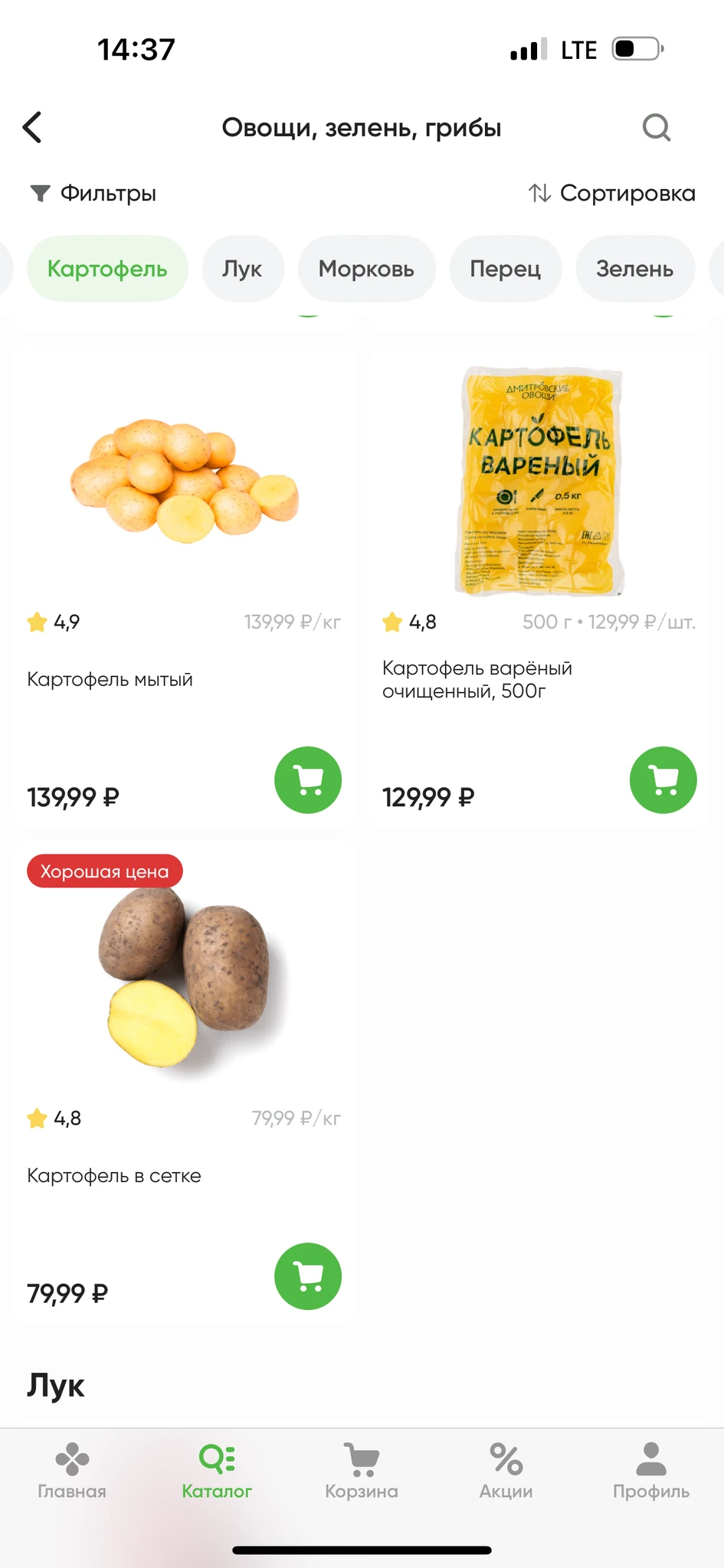
Task: Open the Сортировка sorting options
Action: (611, 193)
